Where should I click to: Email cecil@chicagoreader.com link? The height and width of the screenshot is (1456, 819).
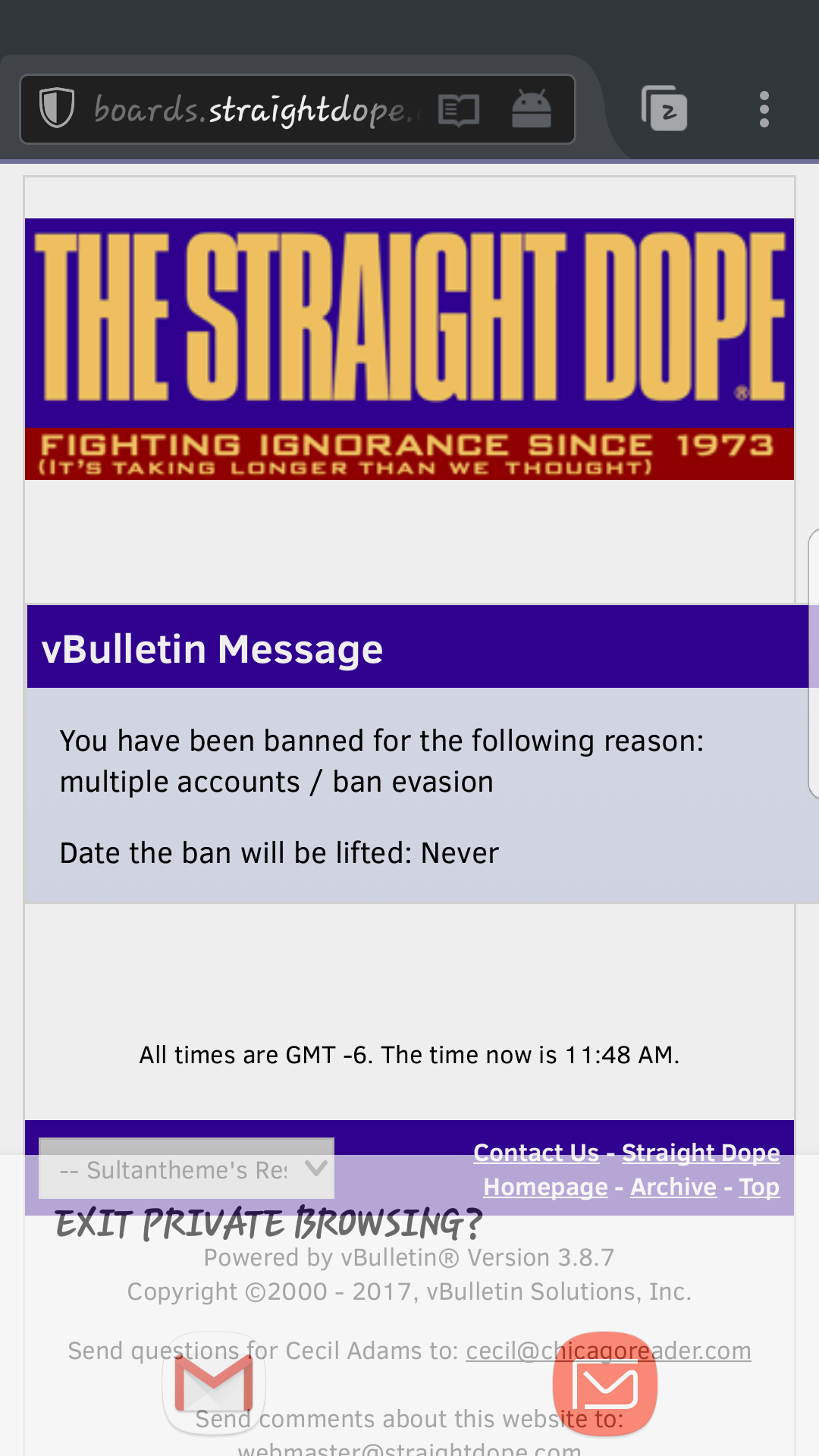point(607,1351)
